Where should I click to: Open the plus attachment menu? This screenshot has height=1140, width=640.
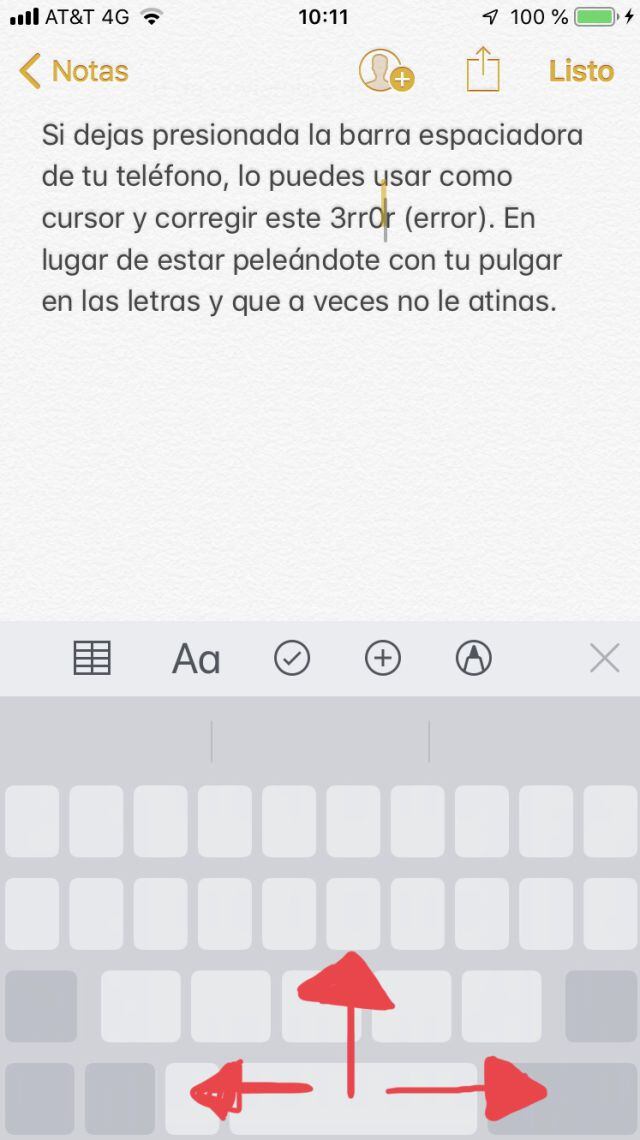(382, 658)
